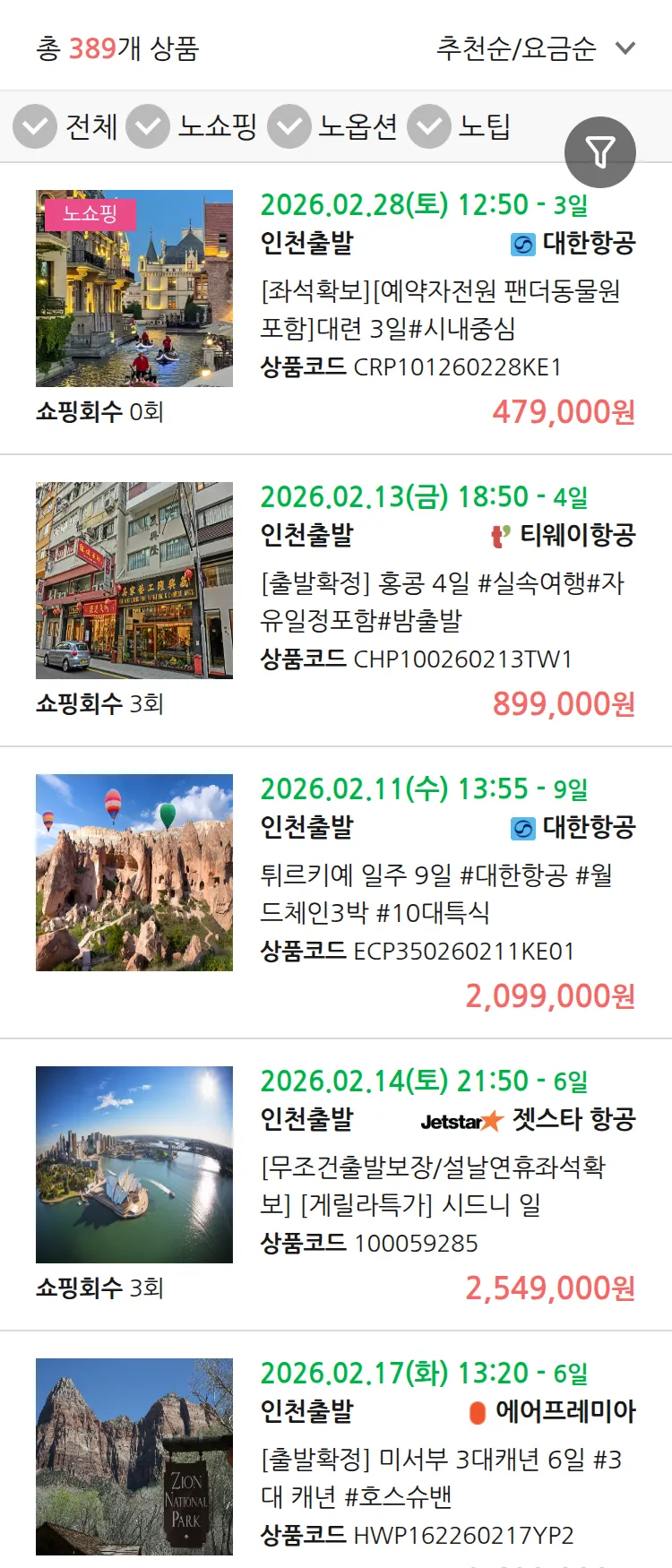
Task: Select the 노팁 filter tab
Action: tap(483, 127)
